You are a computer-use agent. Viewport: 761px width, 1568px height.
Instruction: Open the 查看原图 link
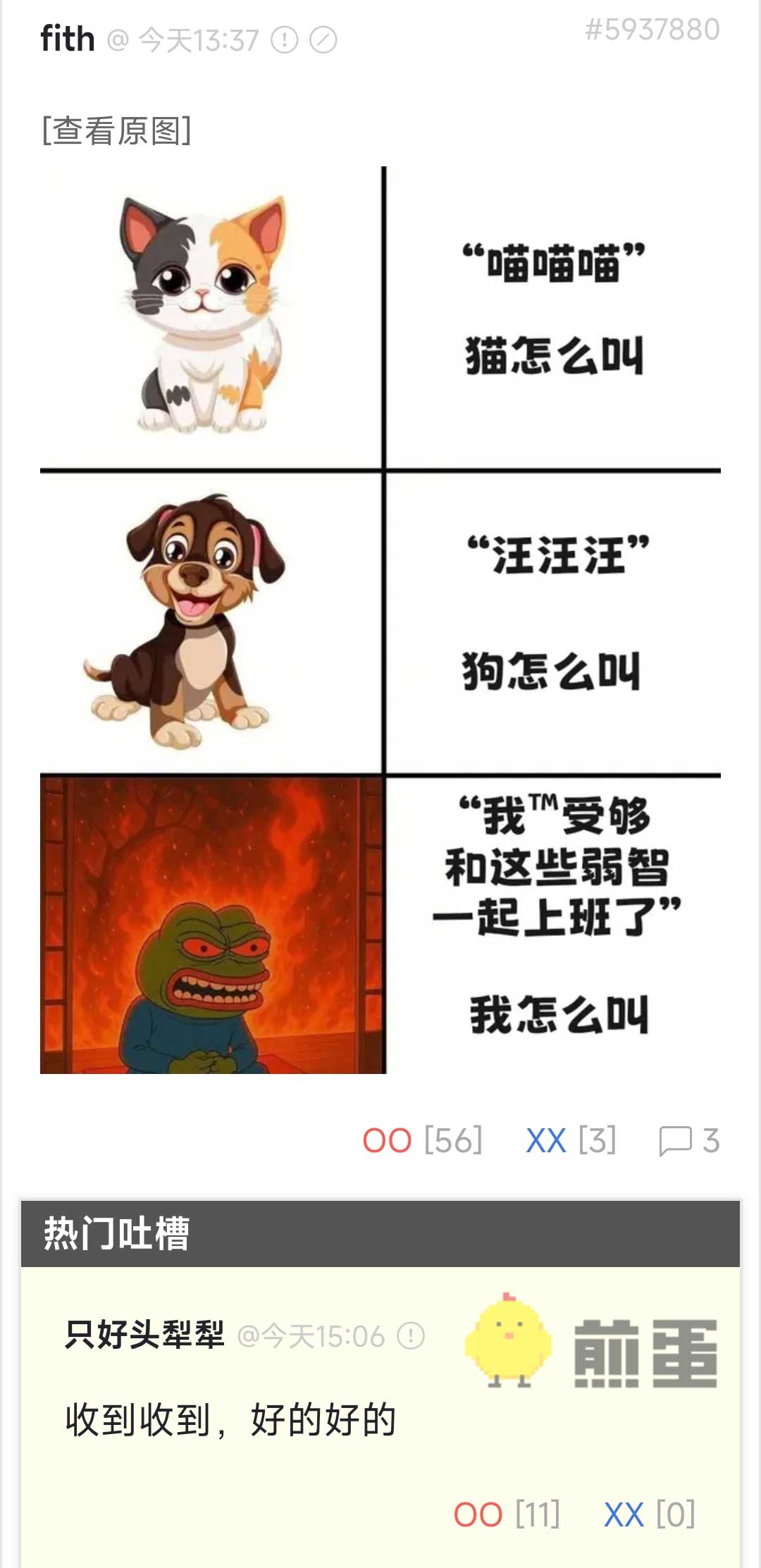[116, 131]
